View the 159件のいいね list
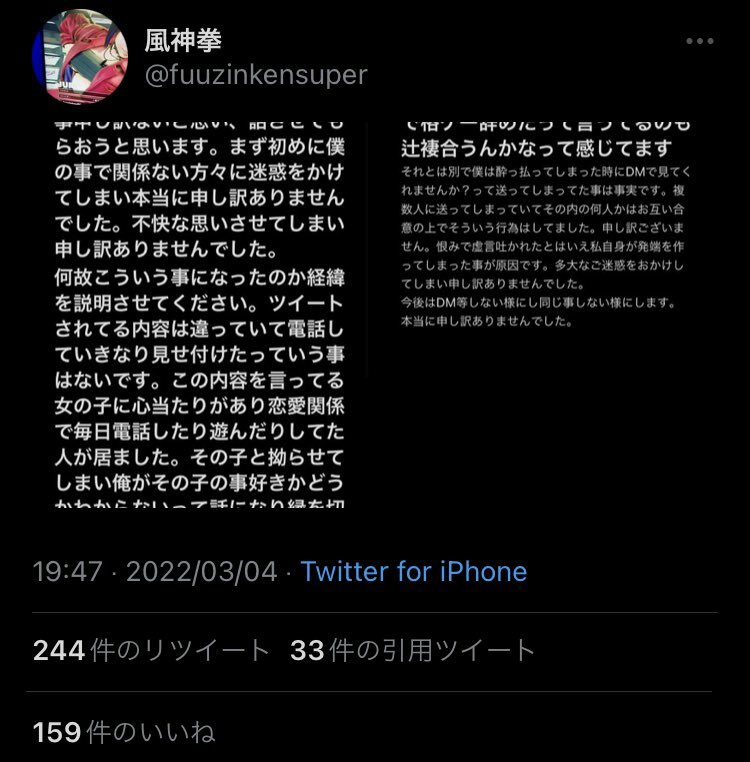This screenshot has height=762, width=750. 124,732
